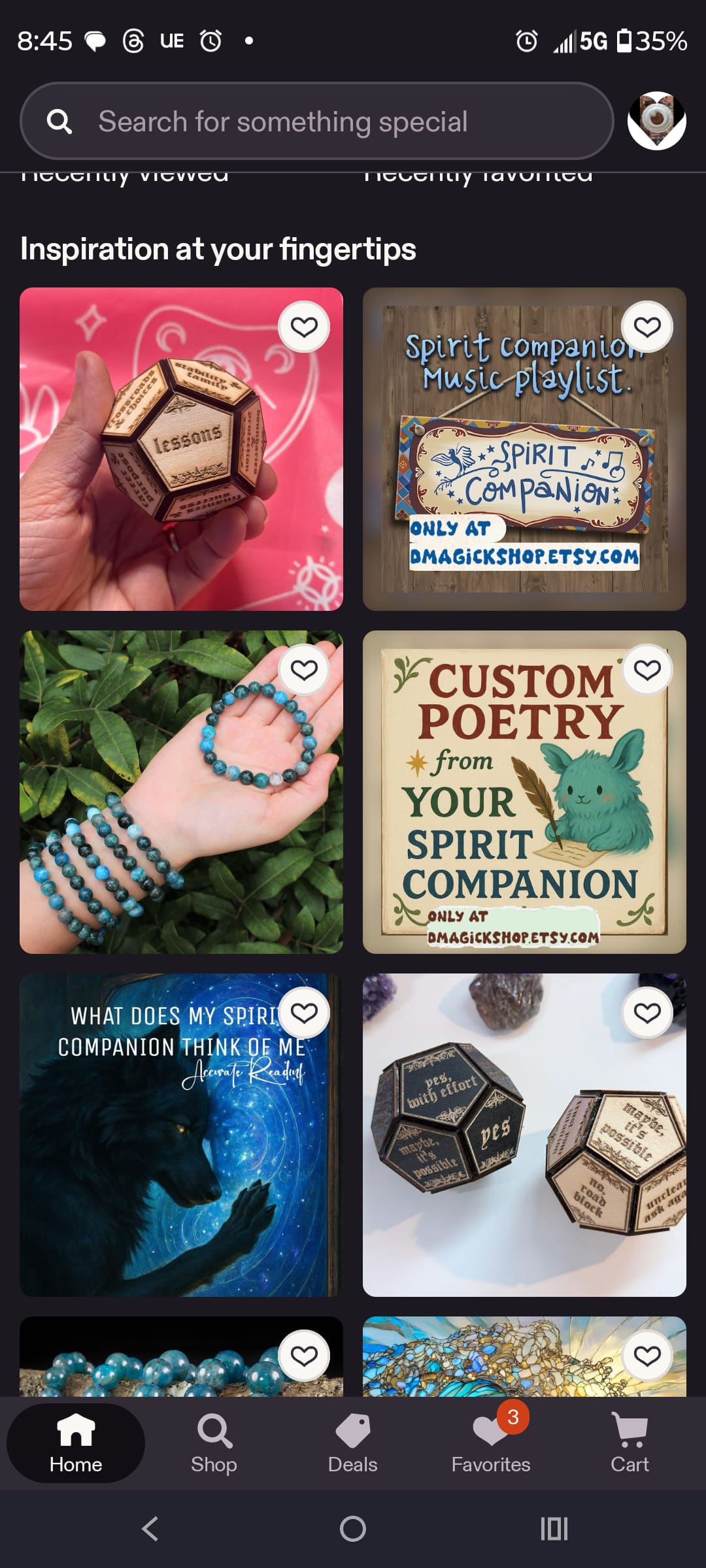Favorite the wolf spirit companion reading
The height and width of the screenshot is (1568, 706).
(x=304, y=1013)
